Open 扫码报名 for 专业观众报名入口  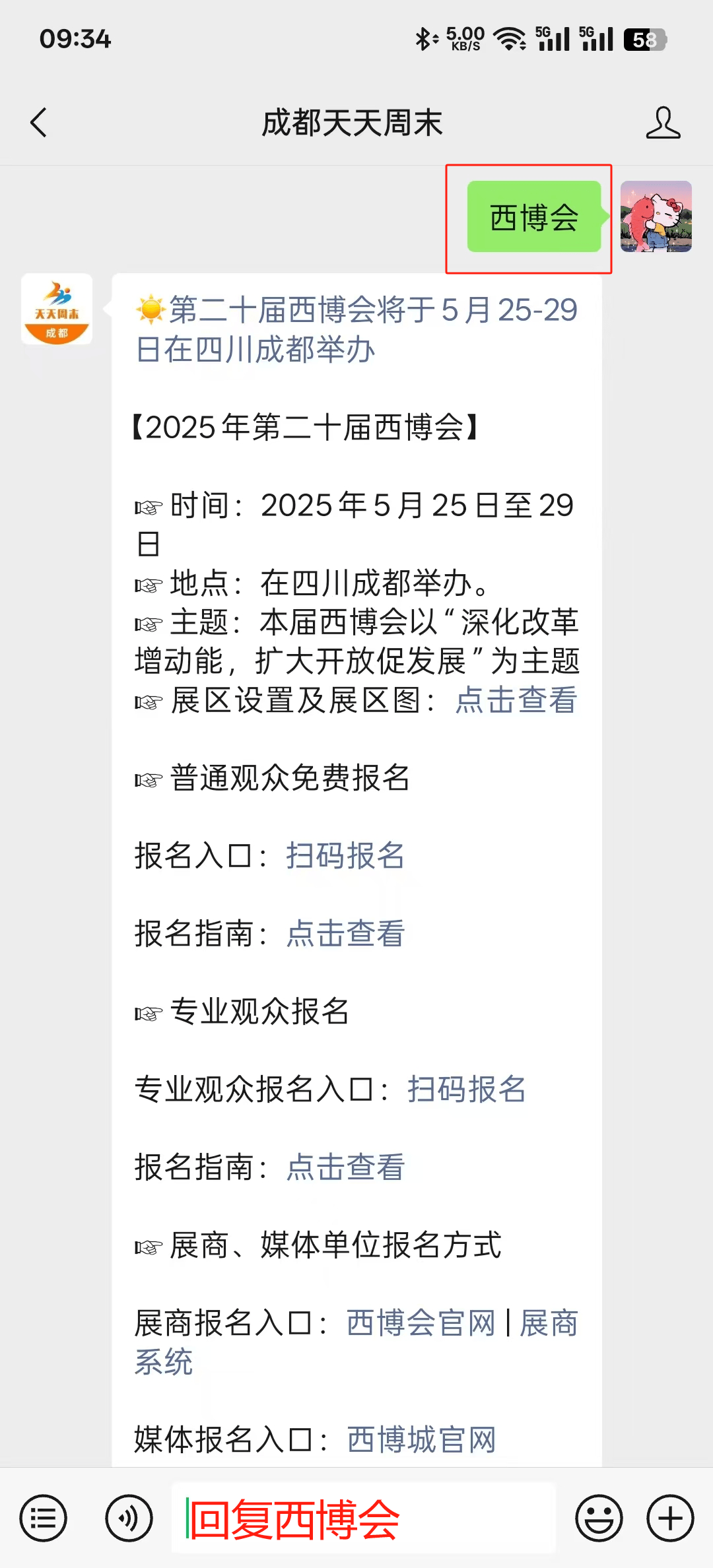click(x=466, y=1090)
